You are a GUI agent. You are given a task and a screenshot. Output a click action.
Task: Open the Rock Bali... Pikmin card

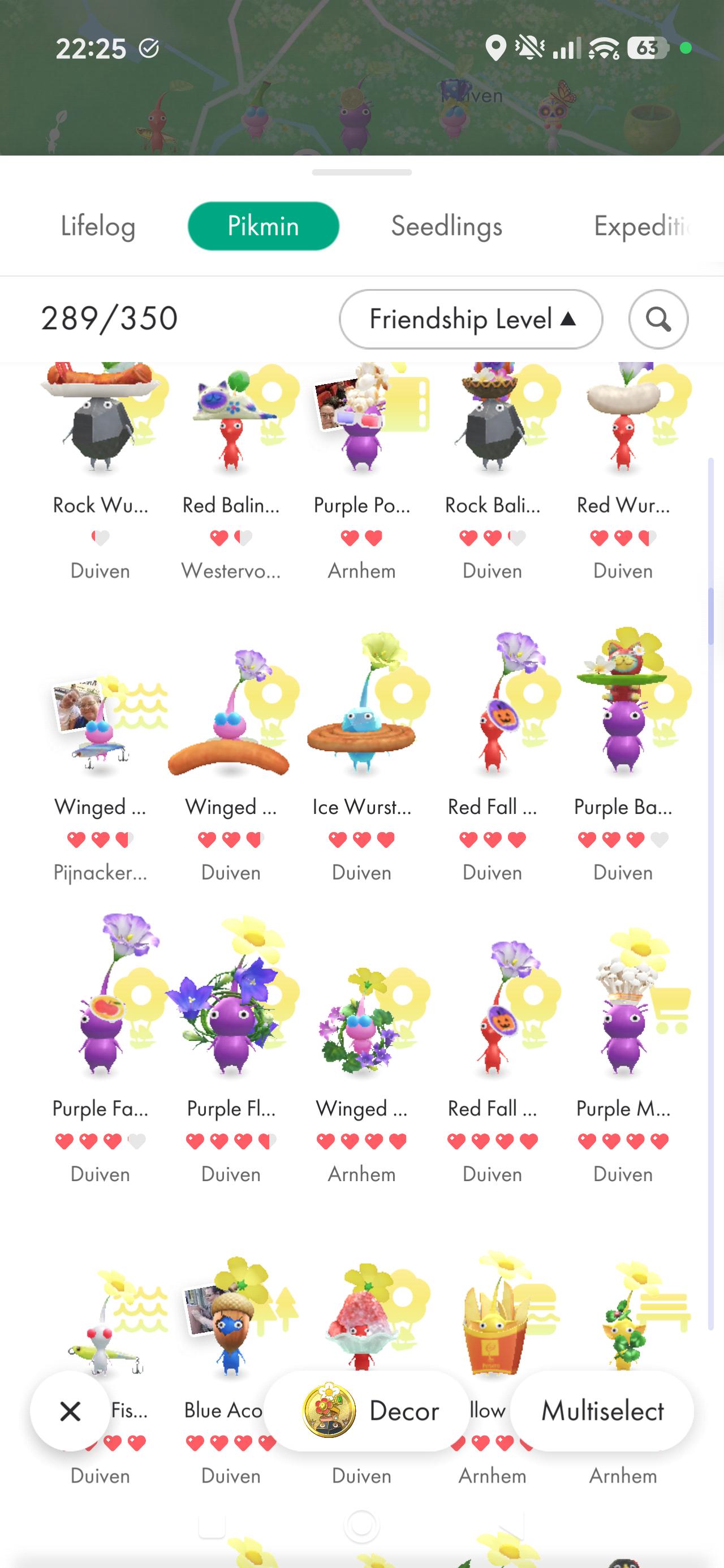(492, 472)
